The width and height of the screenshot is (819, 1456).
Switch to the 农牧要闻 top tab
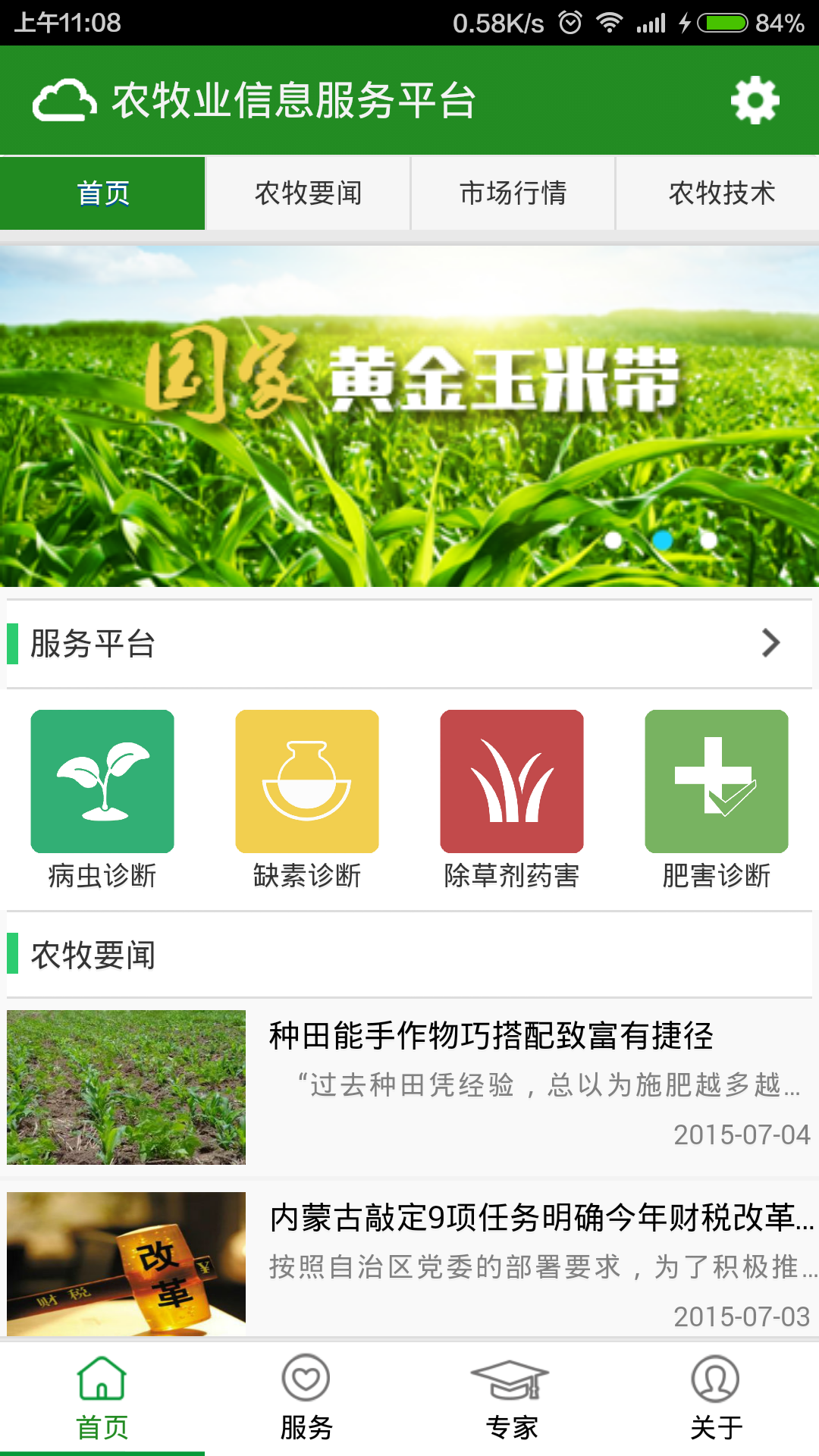click(x=308, y=193)
